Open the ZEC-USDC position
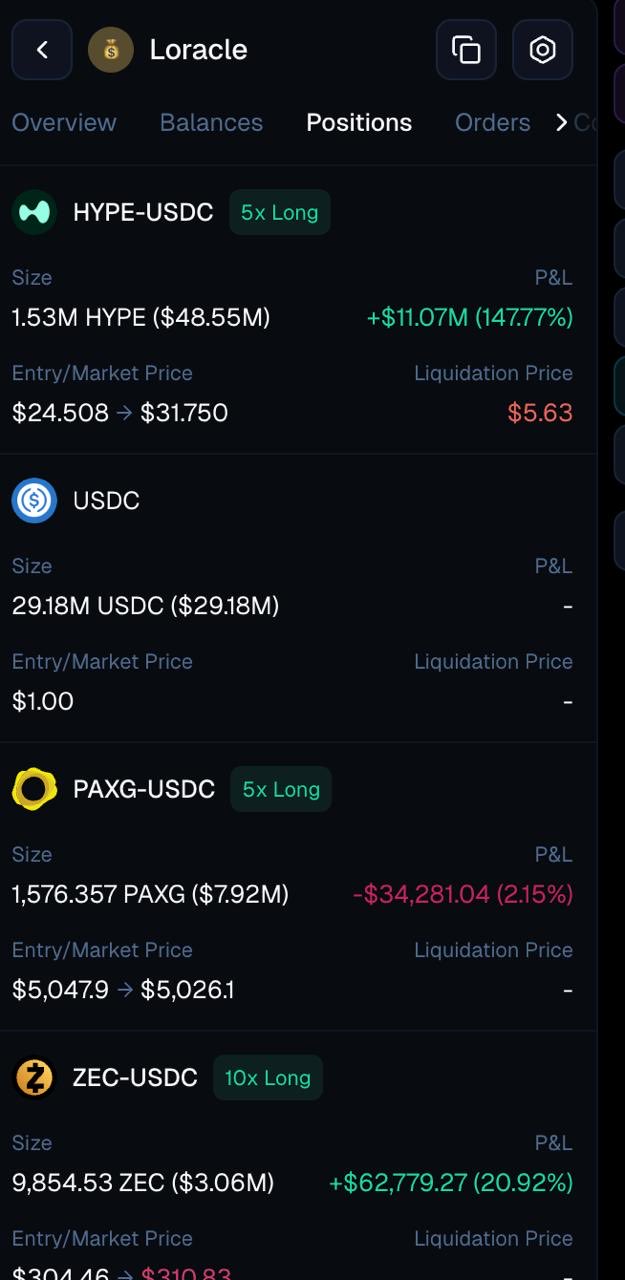The image size is (625, 1280). [x=135, y=1078]
